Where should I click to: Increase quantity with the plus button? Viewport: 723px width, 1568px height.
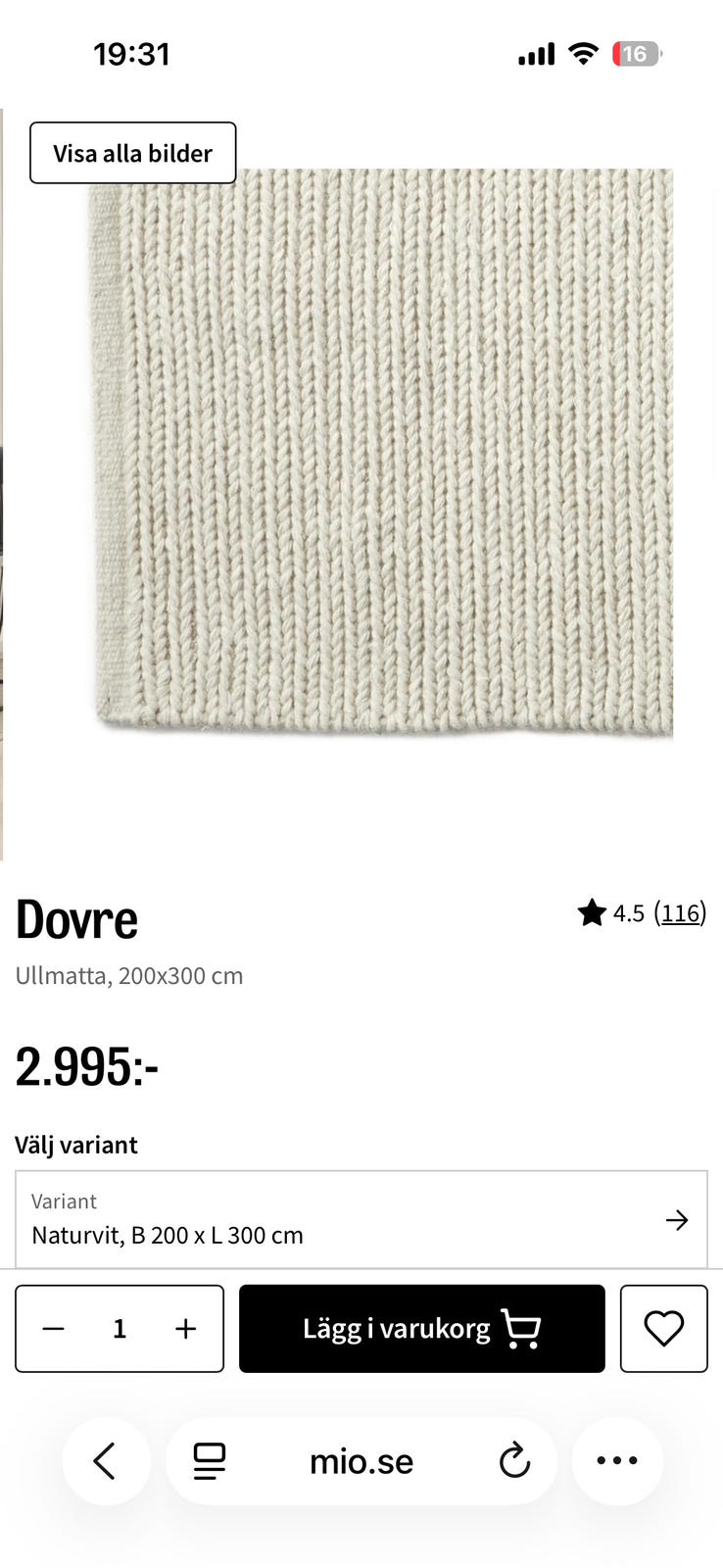pyautogui.click(x=186, y=1329)
